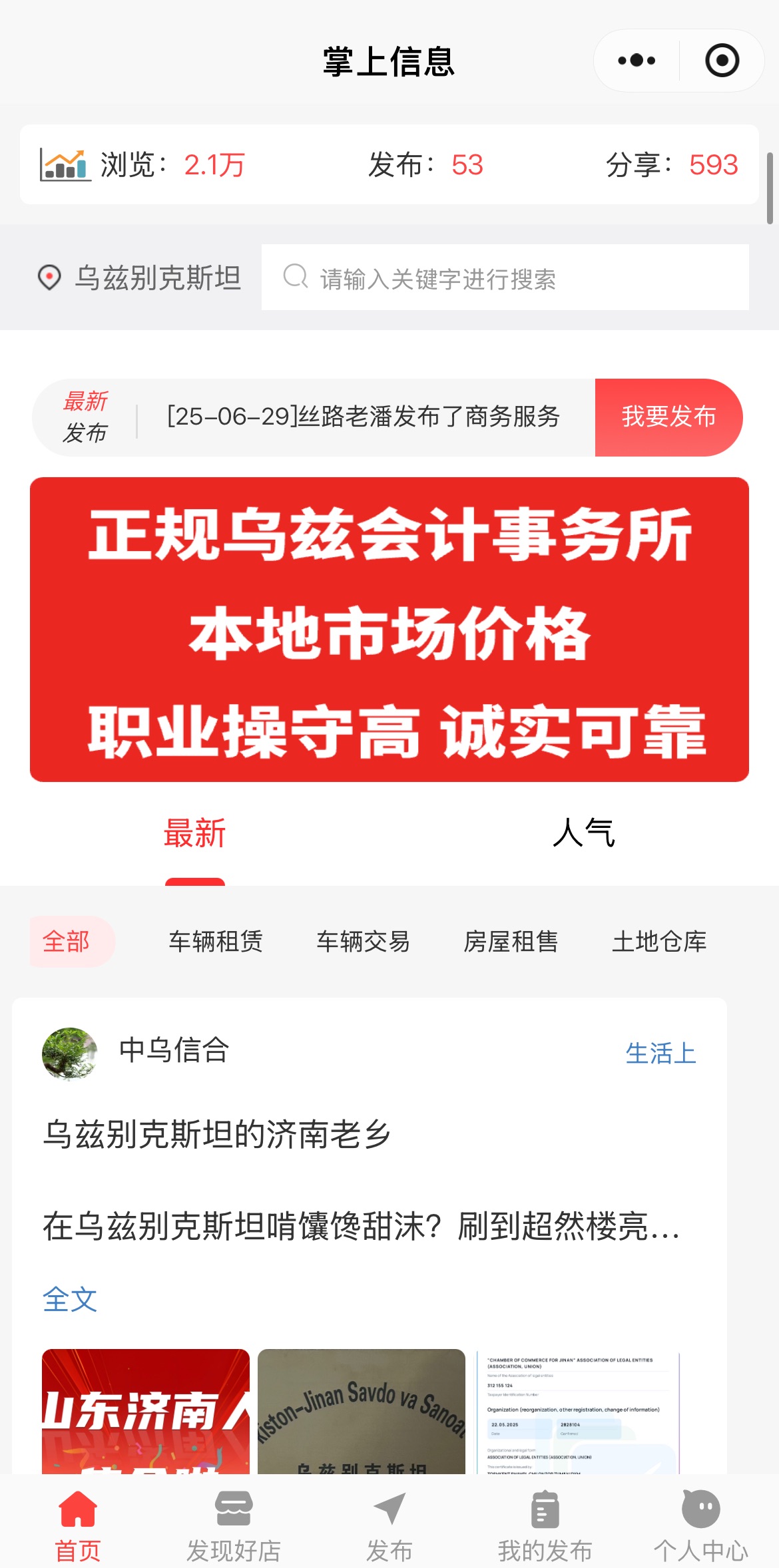779x1568 pixels.
Task: Select the 最新 tab
Action: coord(194,833)
